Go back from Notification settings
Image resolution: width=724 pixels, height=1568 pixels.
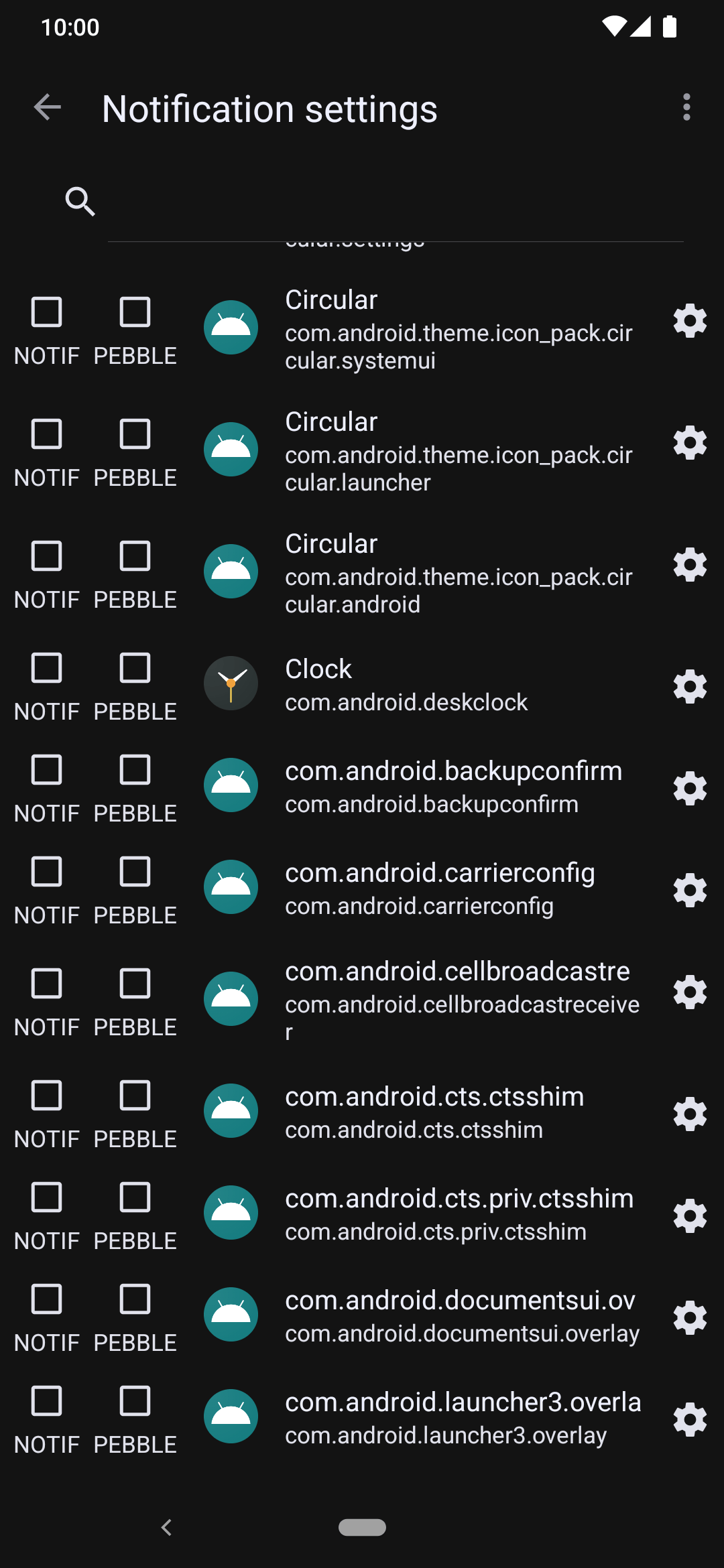[x=47, y=107]
